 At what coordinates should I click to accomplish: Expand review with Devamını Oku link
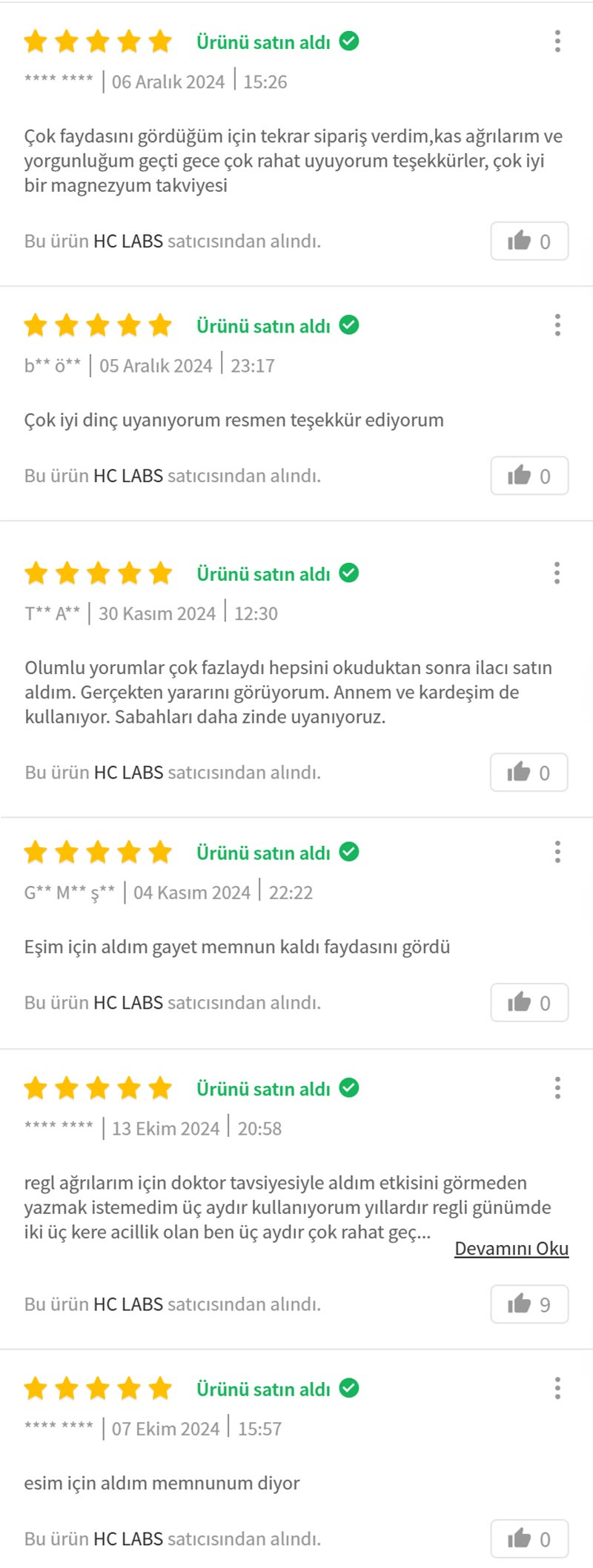511,1248
